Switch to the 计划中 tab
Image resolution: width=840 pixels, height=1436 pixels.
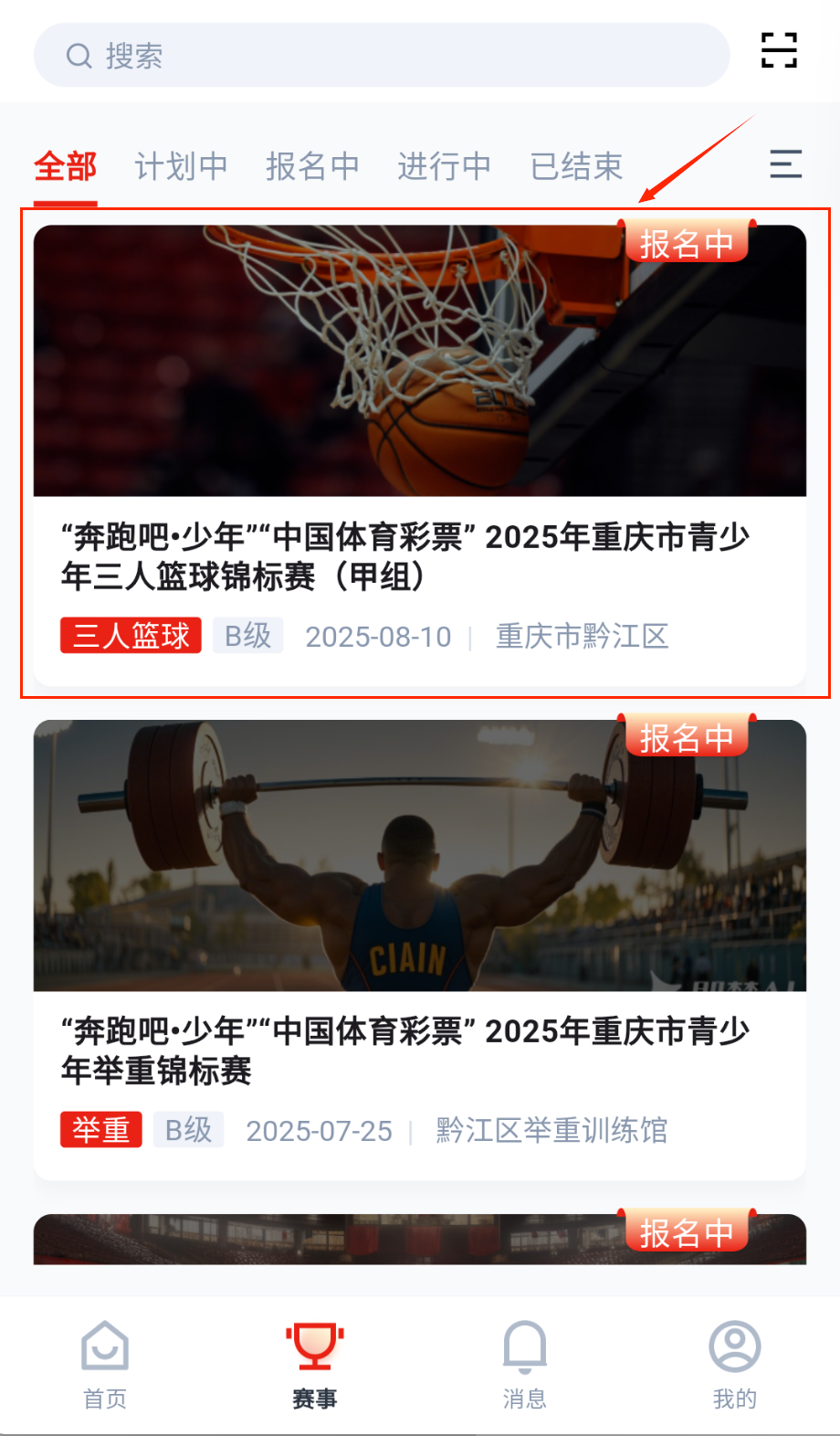[x=181, y=167]
